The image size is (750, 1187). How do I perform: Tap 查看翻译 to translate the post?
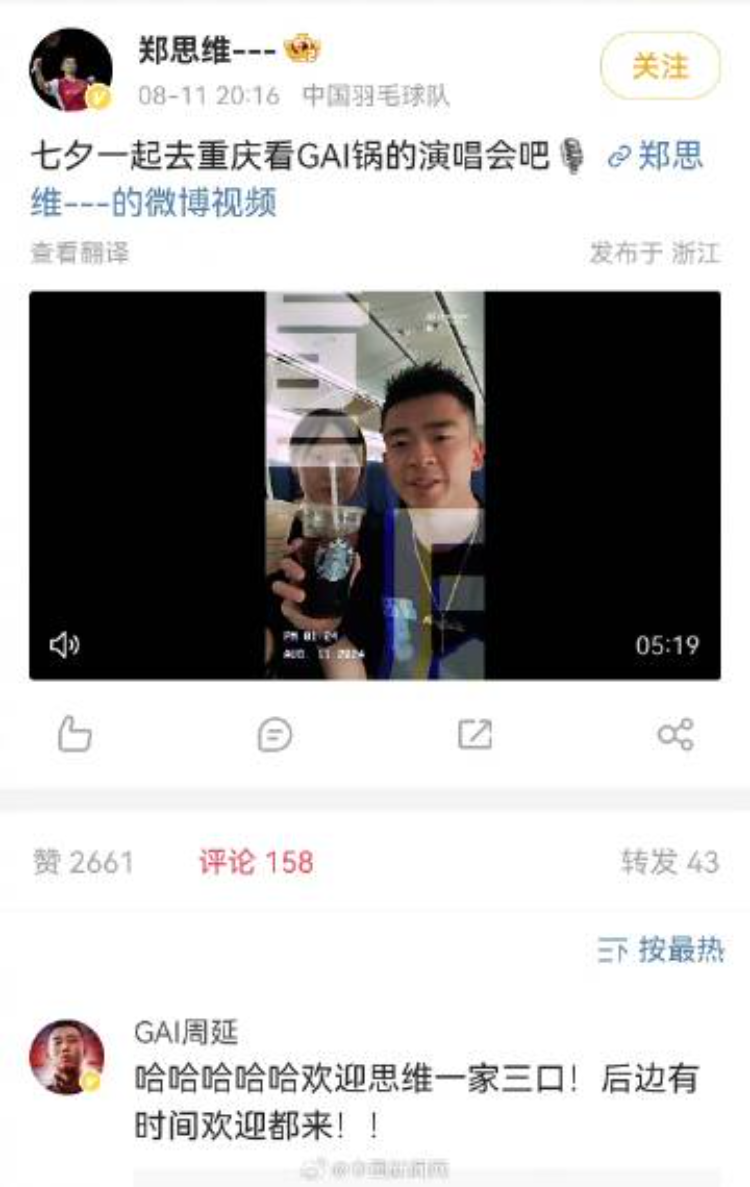(80, 253)
